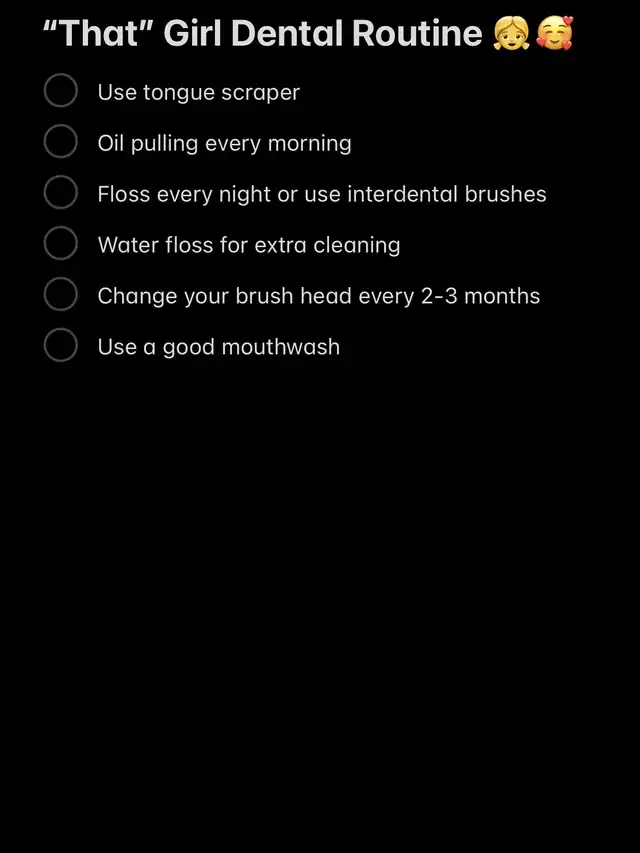Screen dimensions: 640x853
Task: Mark Oil pulling every morning as done
Action: pyautogui.click(x=61, y=142)
